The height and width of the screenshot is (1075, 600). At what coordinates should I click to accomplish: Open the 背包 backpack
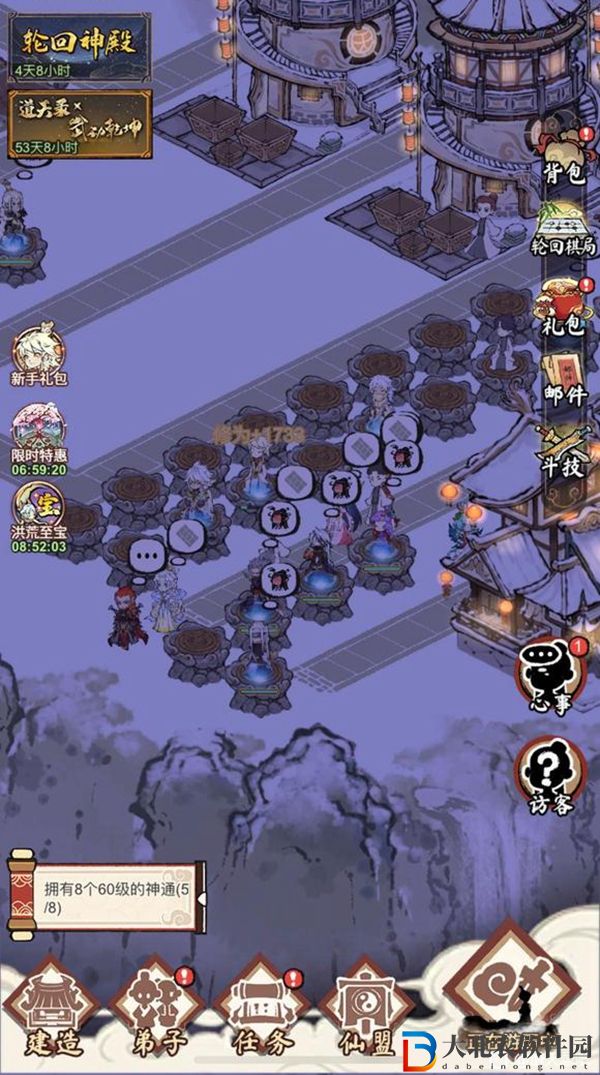(565, 162)
